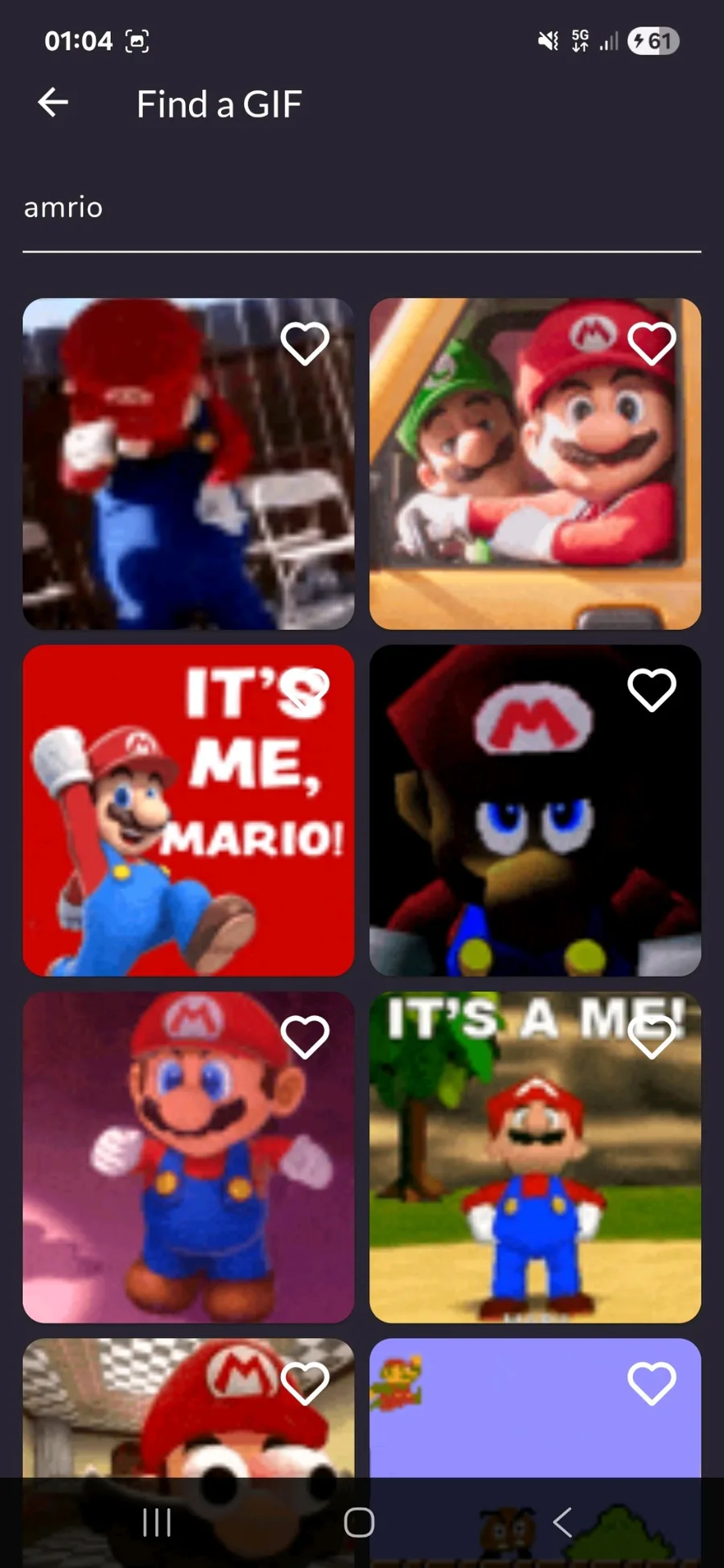This screenshot has height=1568, width=724.
Task: Go to the home screen
Action: (359, 1522)
